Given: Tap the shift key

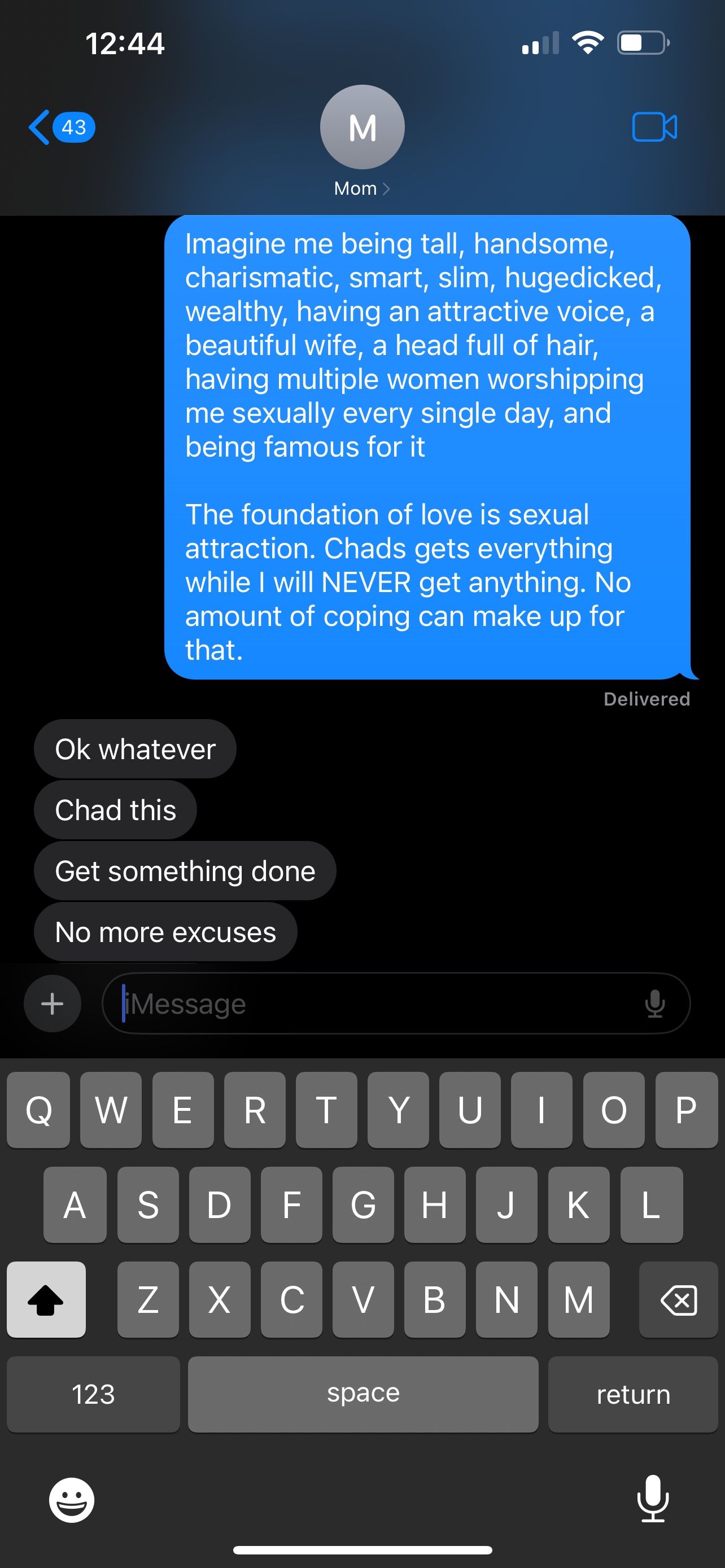Looking at the screenshot, I should (x=46, y=1299).
